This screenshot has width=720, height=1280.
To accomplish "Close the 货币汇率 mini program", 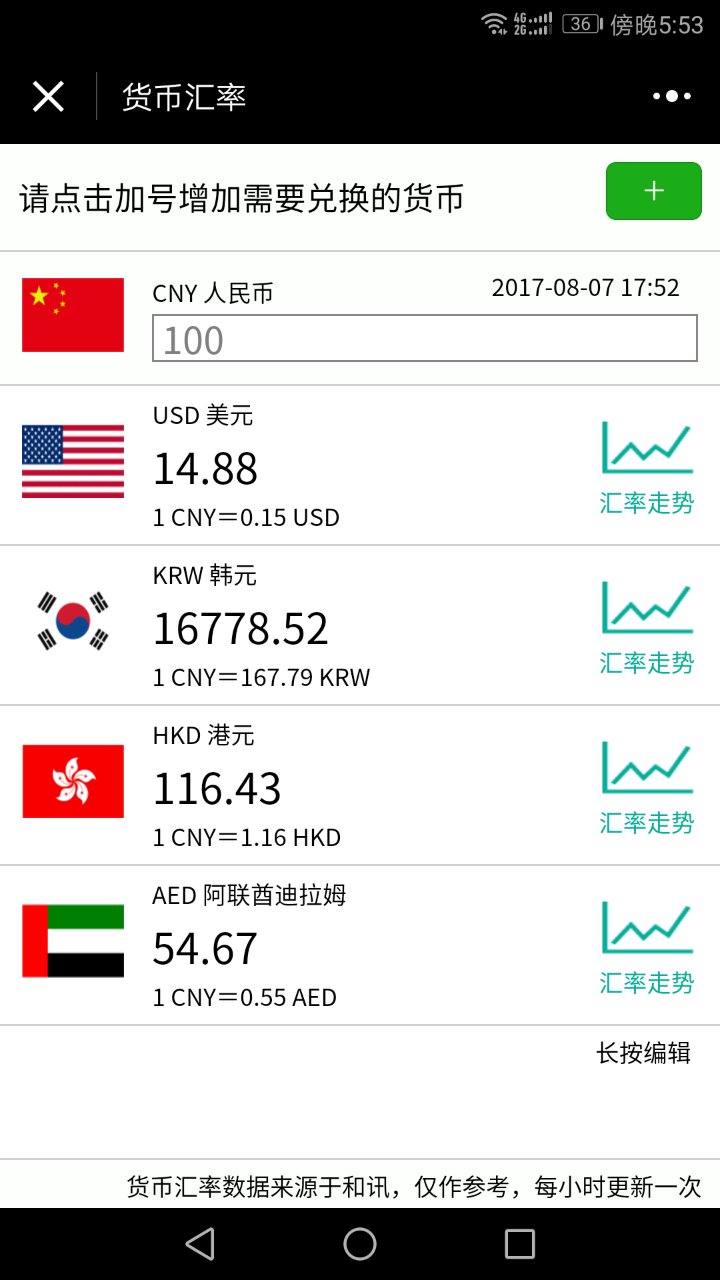I will (48, 96).
